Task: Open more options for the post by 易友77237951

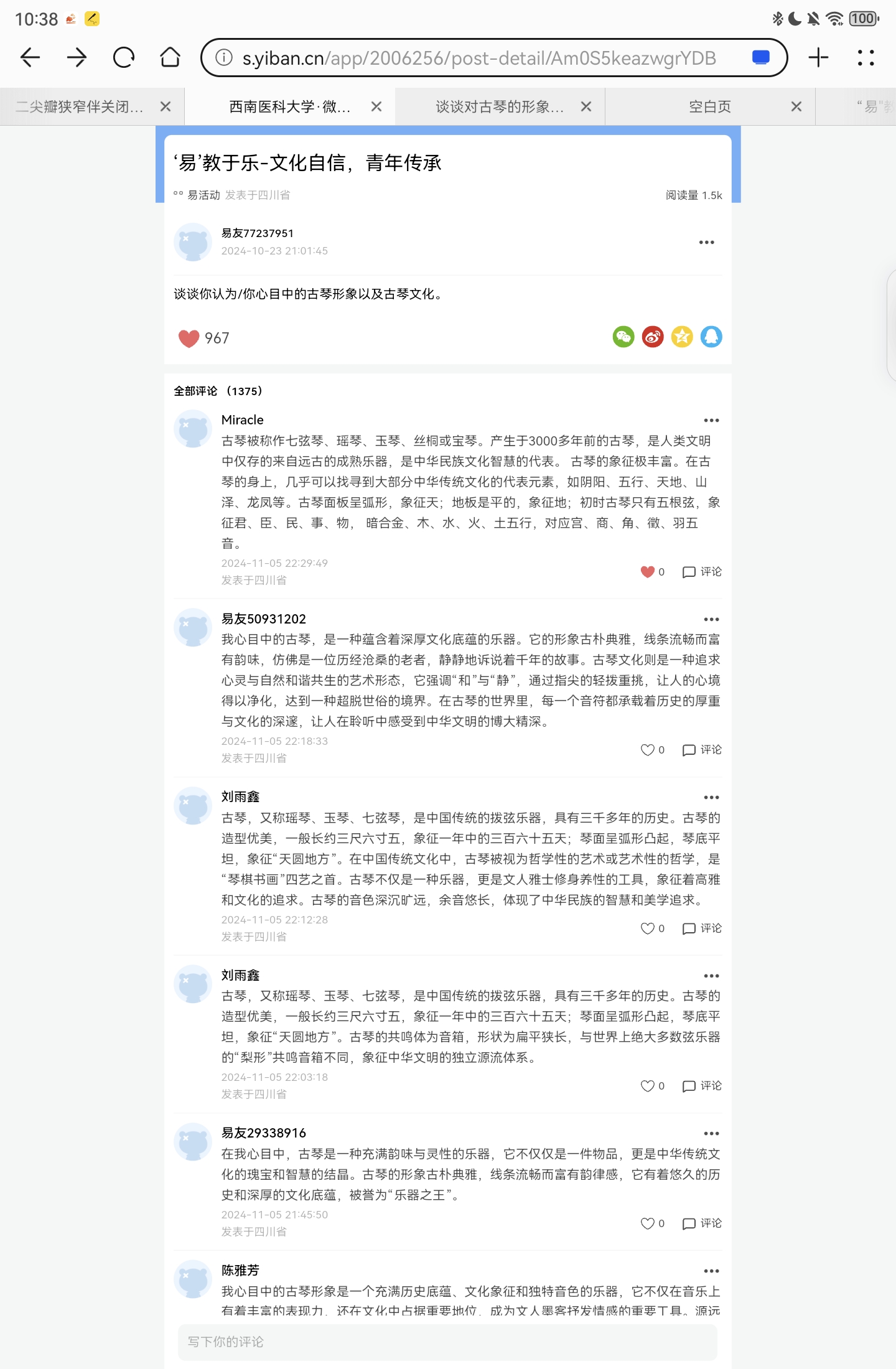Action: 706,242
